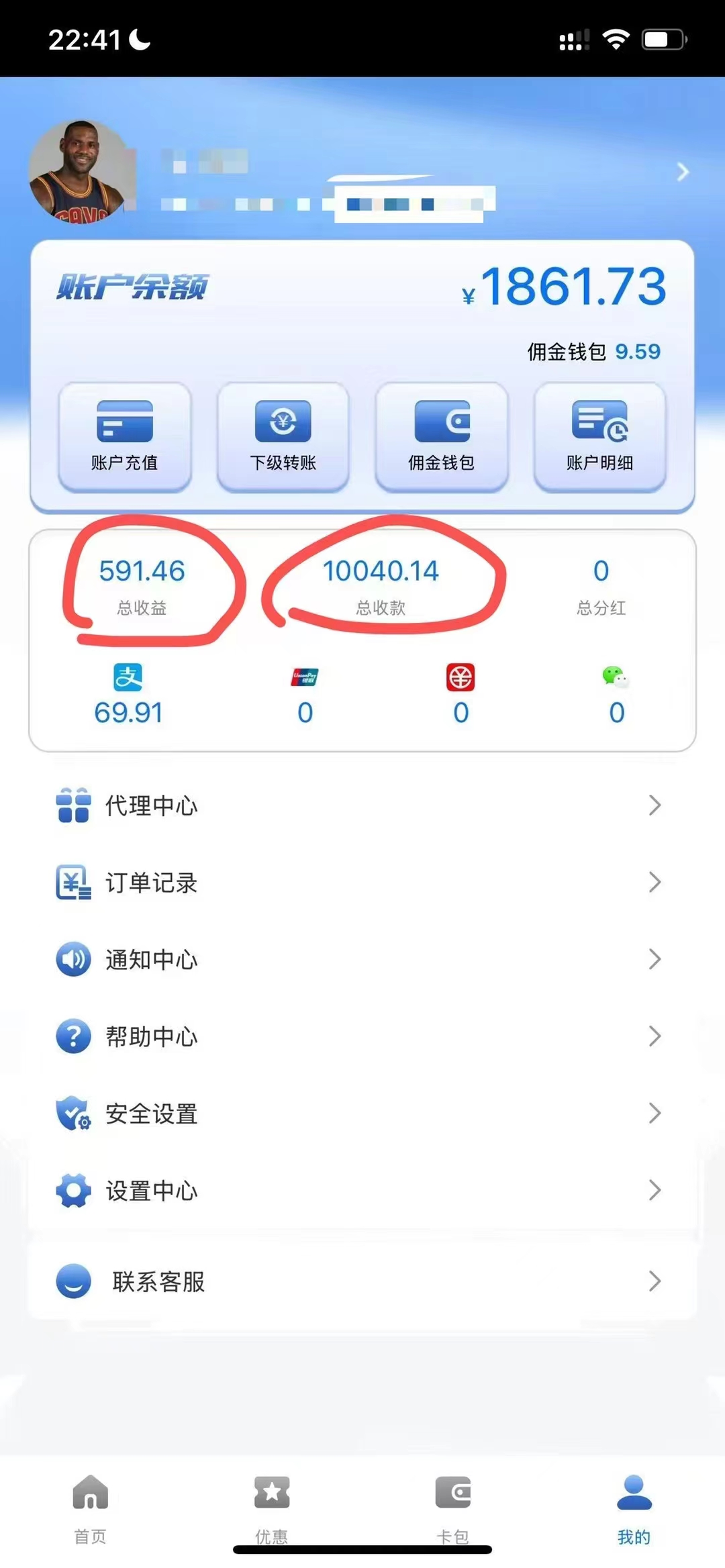This screenshot has height=1568, width=725.
Task: View 账户明细 account details
Action: point(600,436)
